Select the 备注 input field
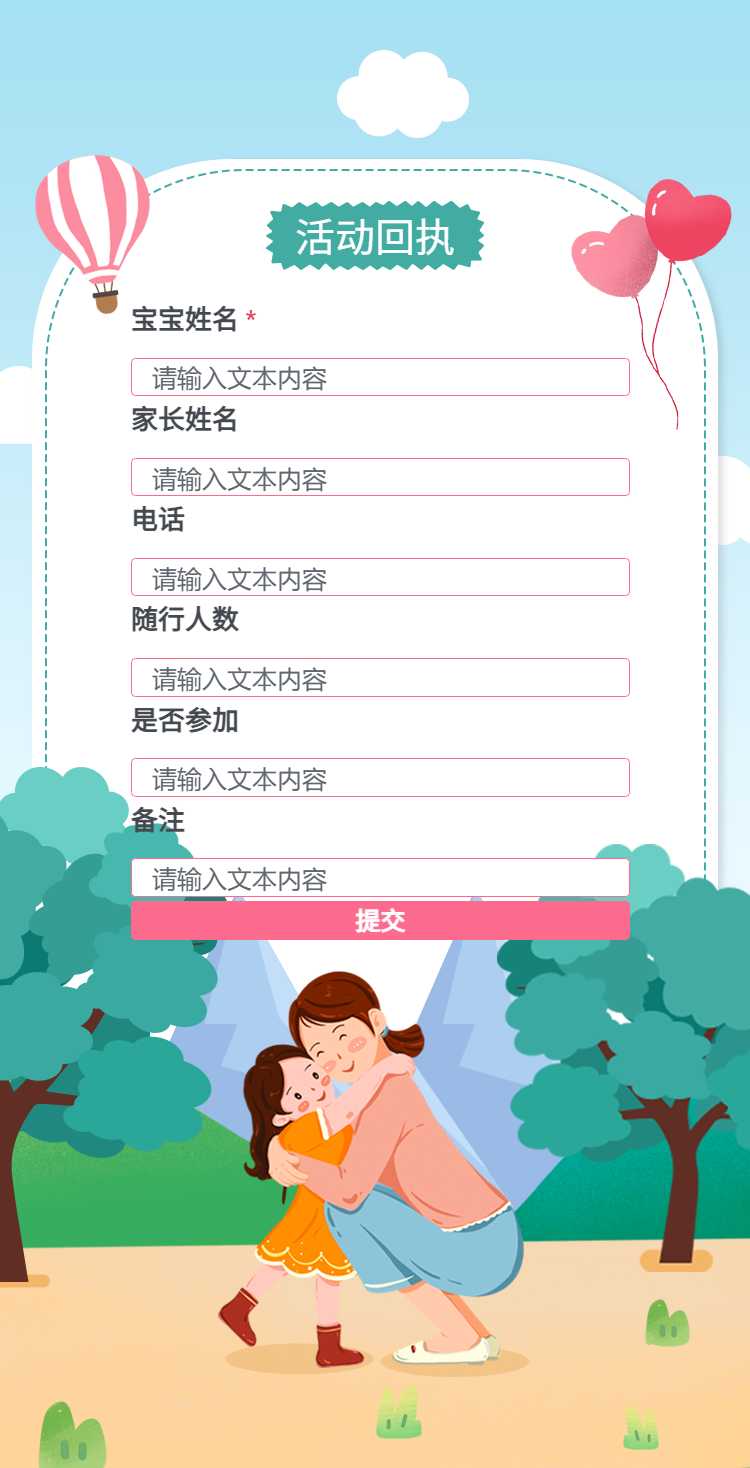 point(380,877)
